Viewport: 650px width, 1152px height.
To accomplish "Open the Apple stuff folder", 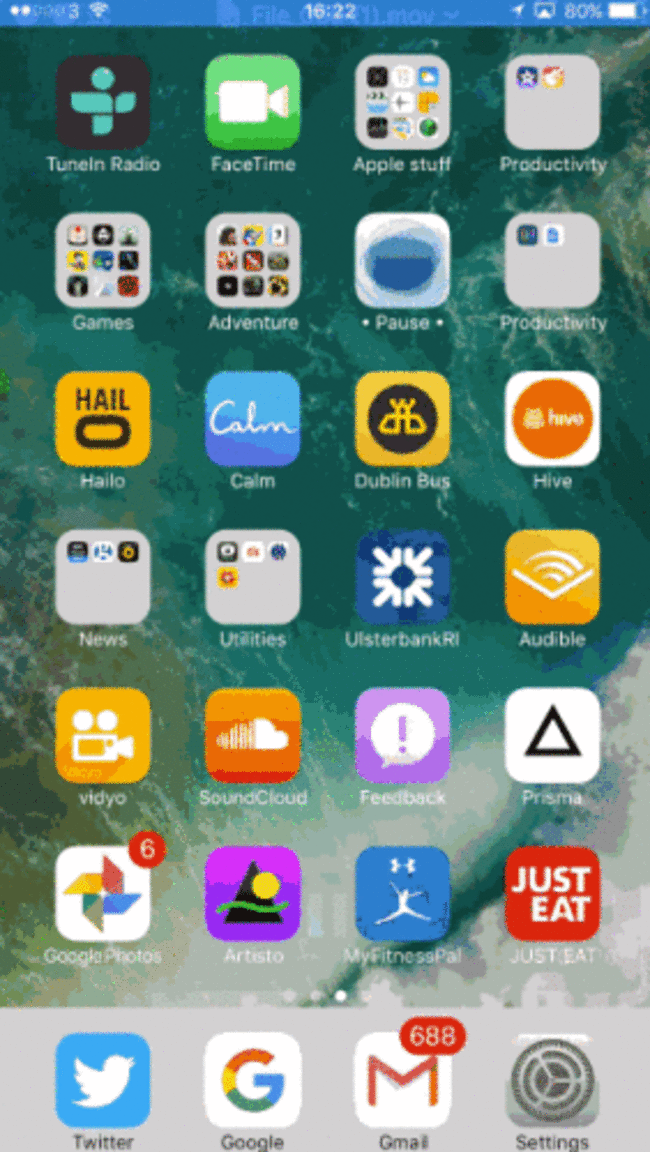I will [402, 102].
